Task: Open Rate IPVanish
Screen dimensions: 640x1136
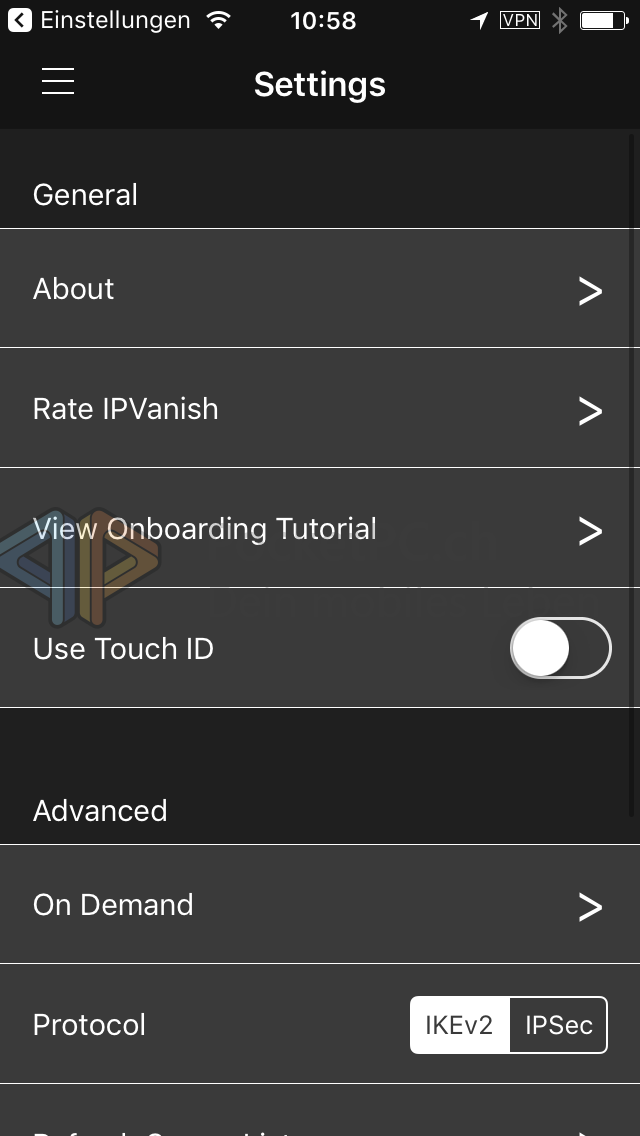Action: pos(319,409)
